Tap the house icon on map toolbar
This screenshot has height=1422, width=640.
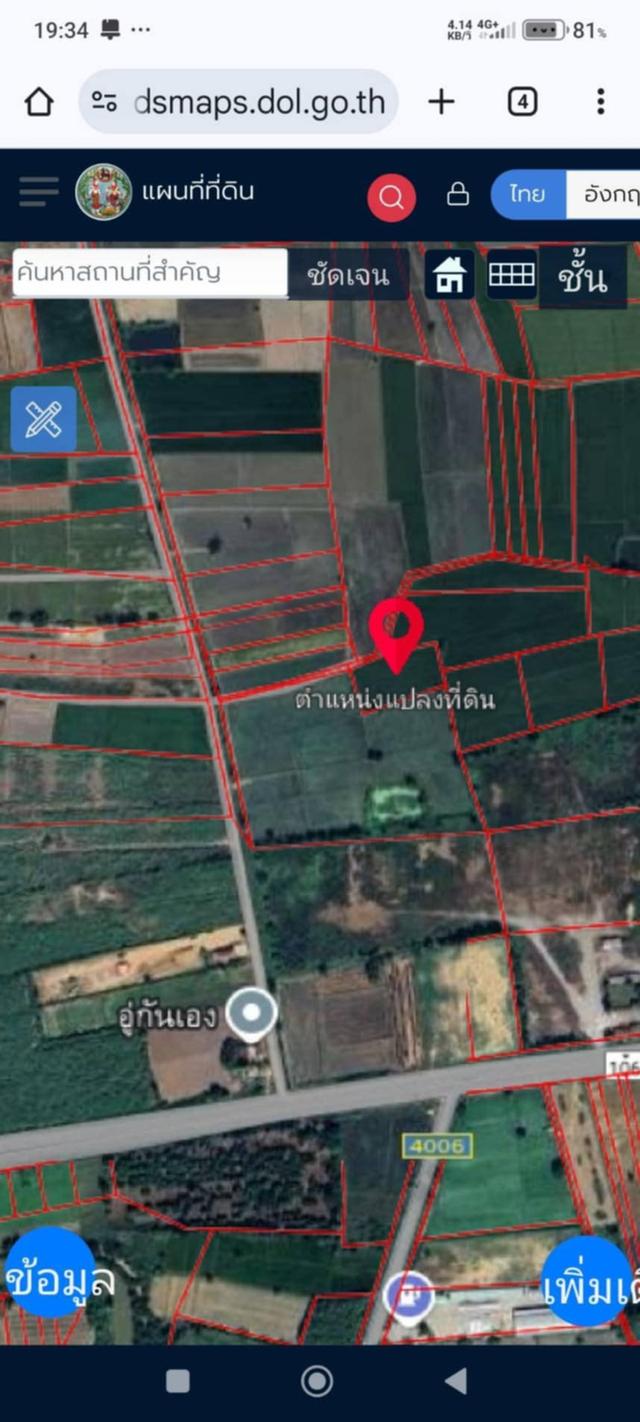(450, 275)
